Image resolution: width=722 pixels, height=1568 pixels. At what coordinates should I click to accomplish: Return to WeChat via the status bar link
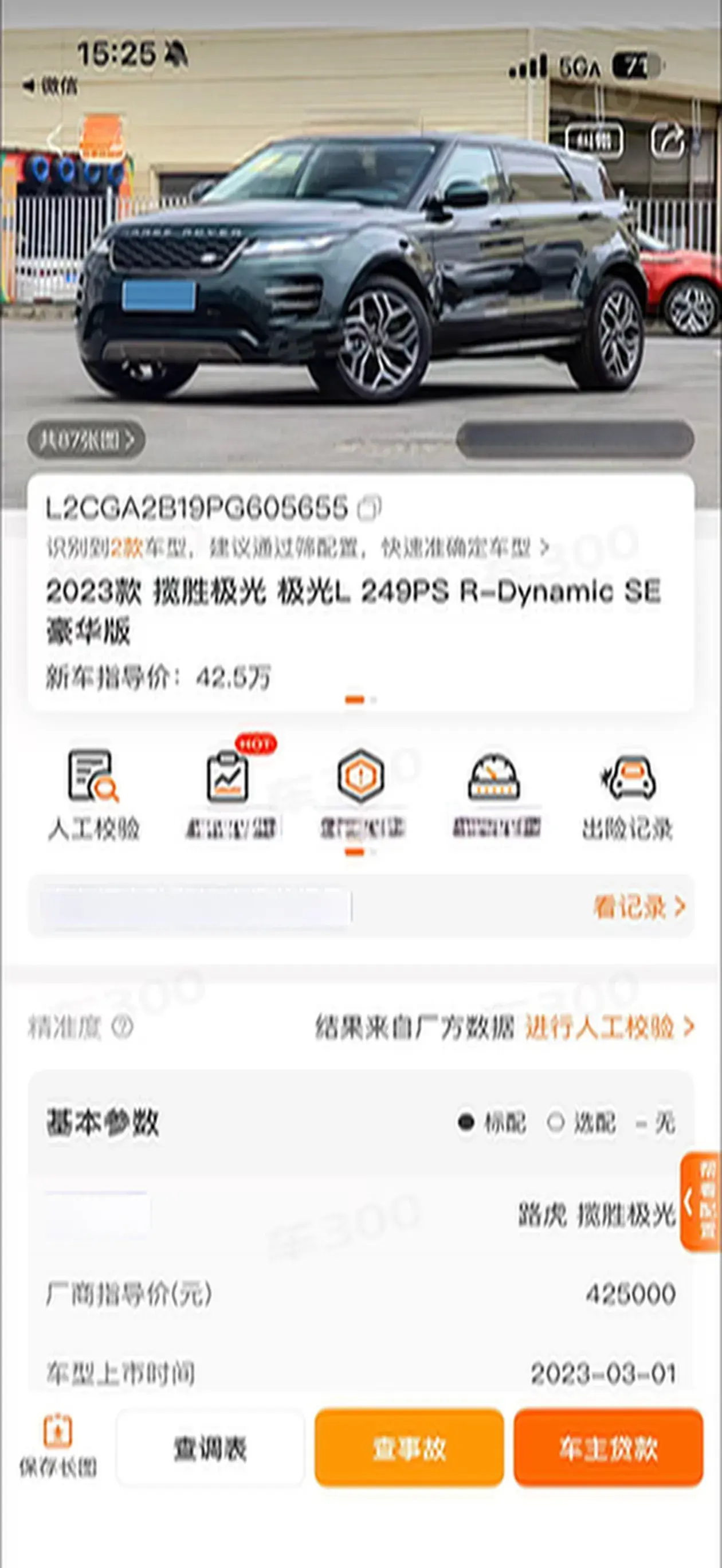click(51, 87)
